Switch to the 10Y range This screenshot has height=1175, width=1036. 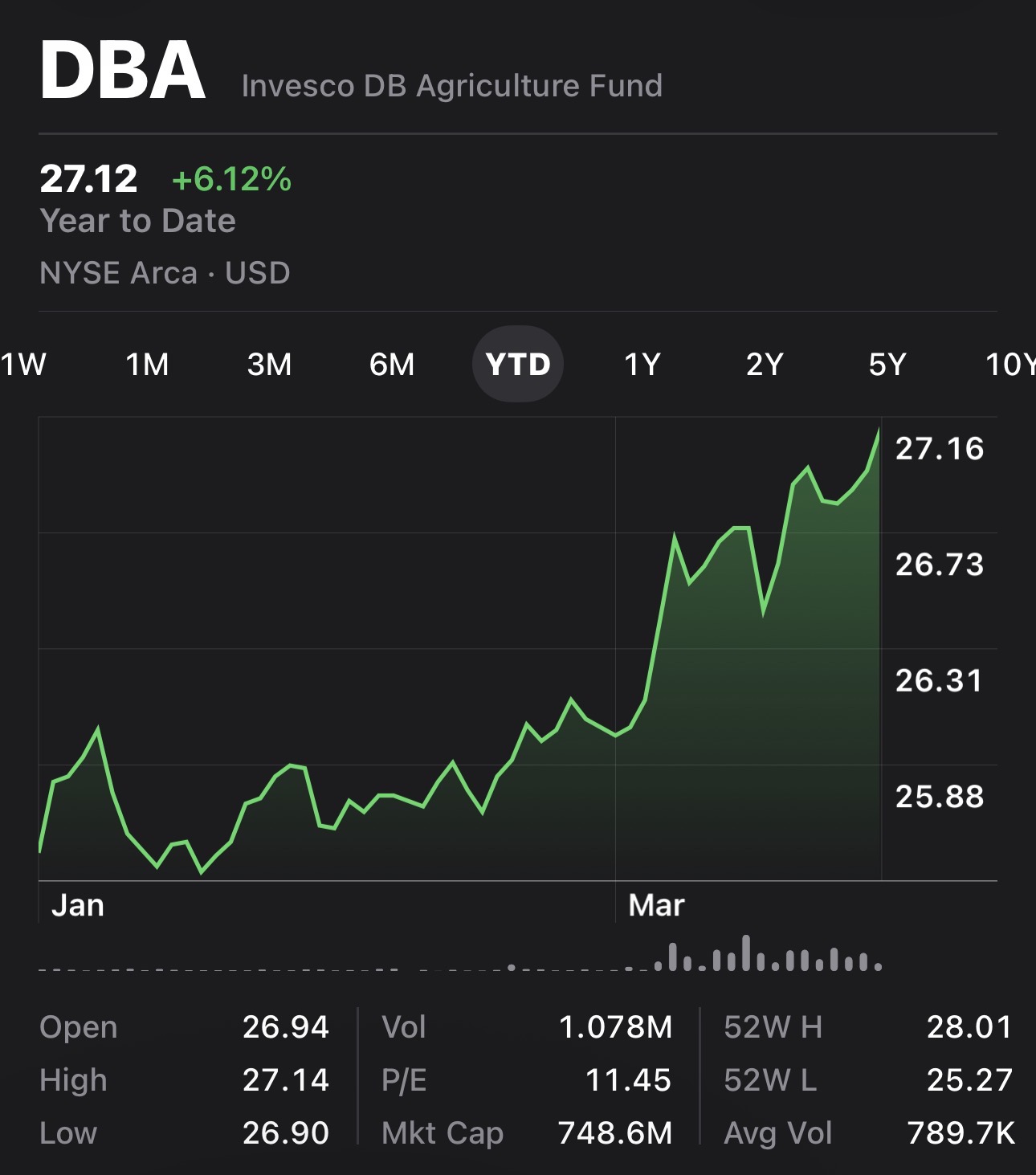click(x=1009, y=365)
